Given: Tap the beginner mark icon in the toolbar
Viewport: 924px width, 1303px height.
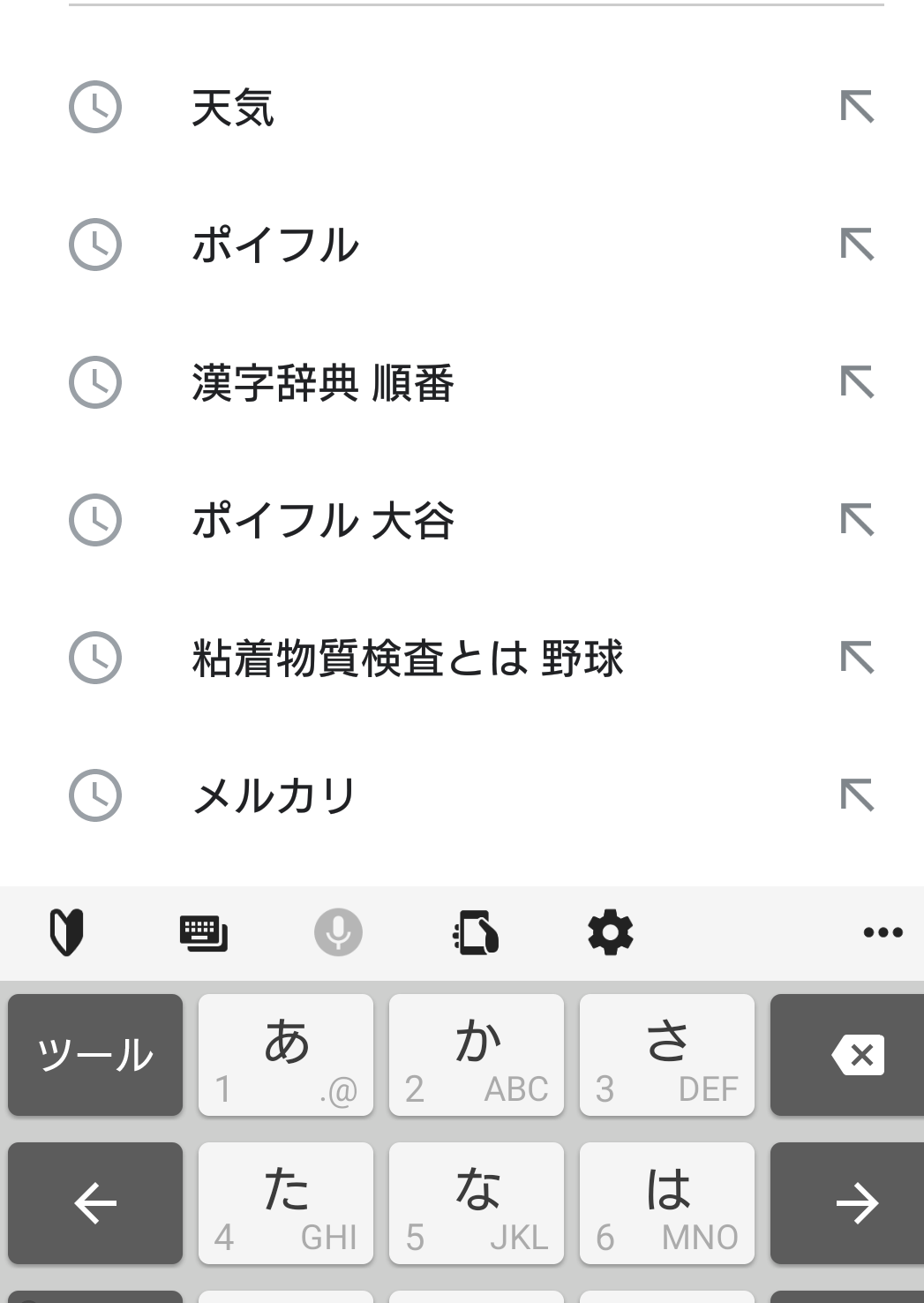Looking at the screenshot, I should pyautogui.click(x=68, y=932).
